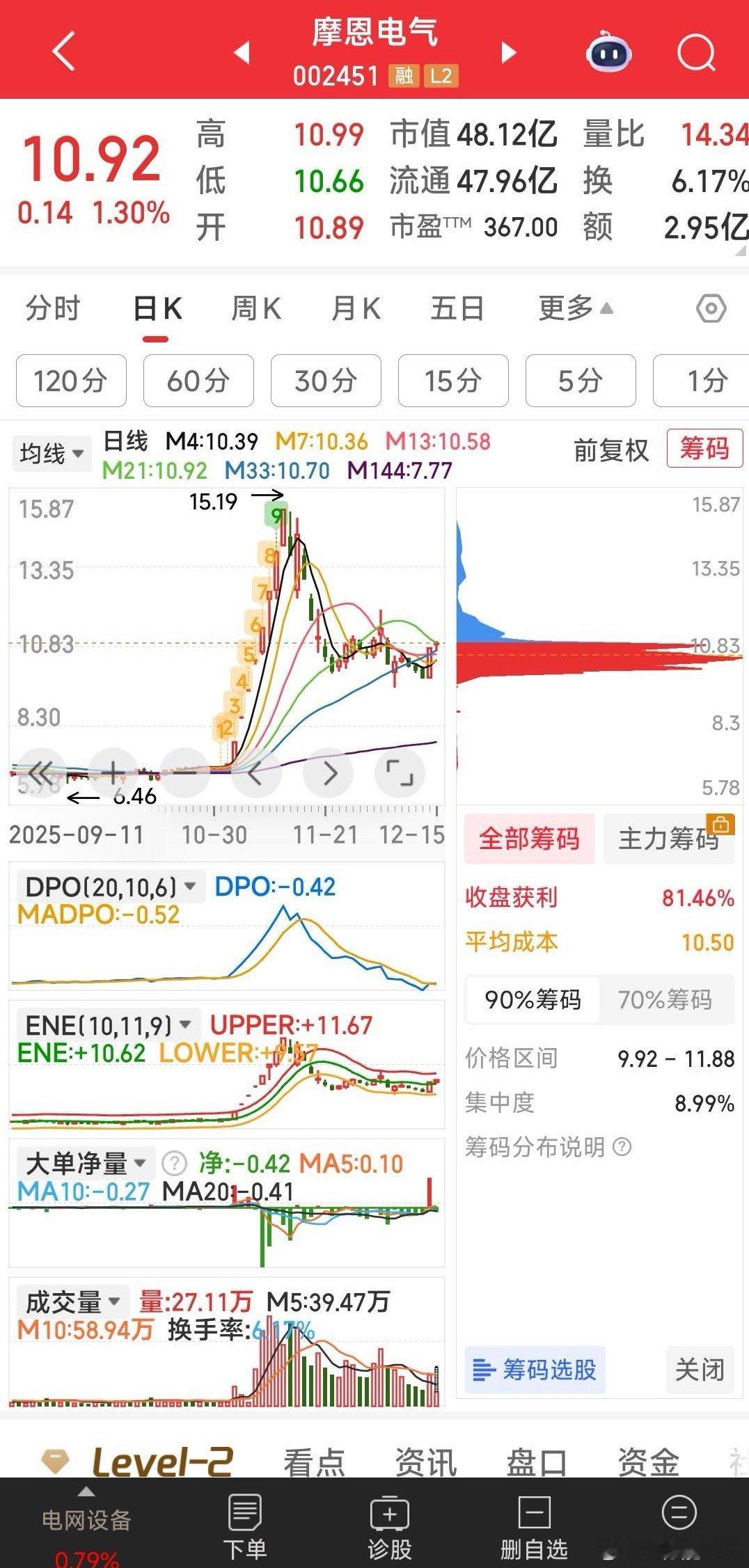Expand the chart to fullscreen

pos(400,773)
